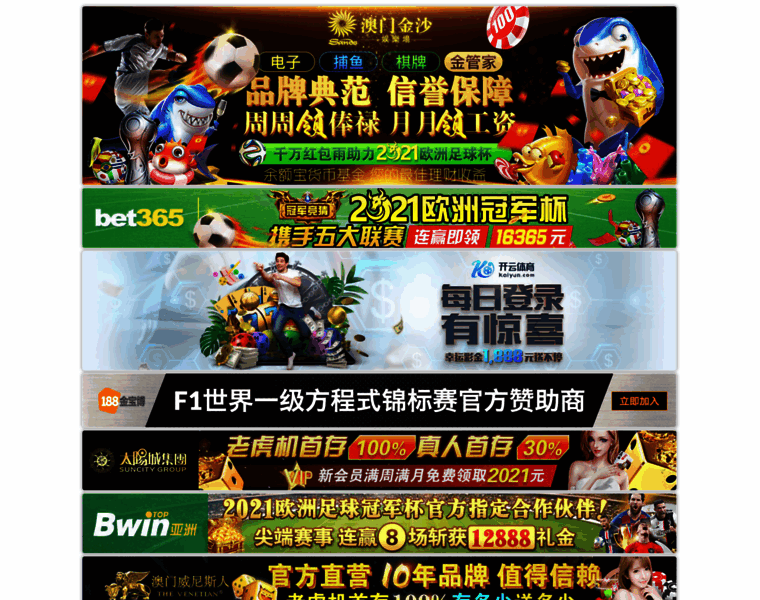Open the Bwin亚洲 欧洲足球冠军杯 banner
This screenshot has width=760, height=600.
point(379,523)
